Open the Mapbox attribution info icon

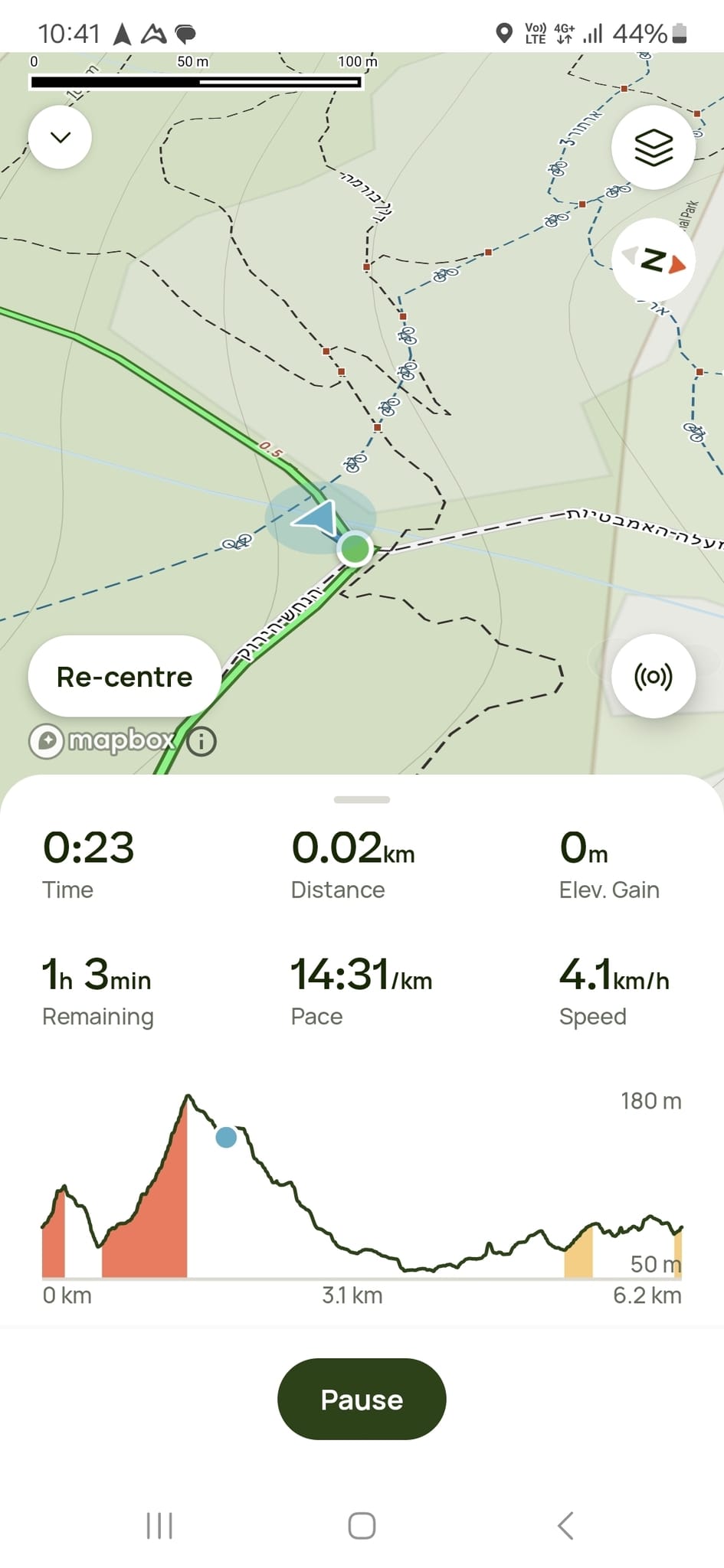pos(201,741)
